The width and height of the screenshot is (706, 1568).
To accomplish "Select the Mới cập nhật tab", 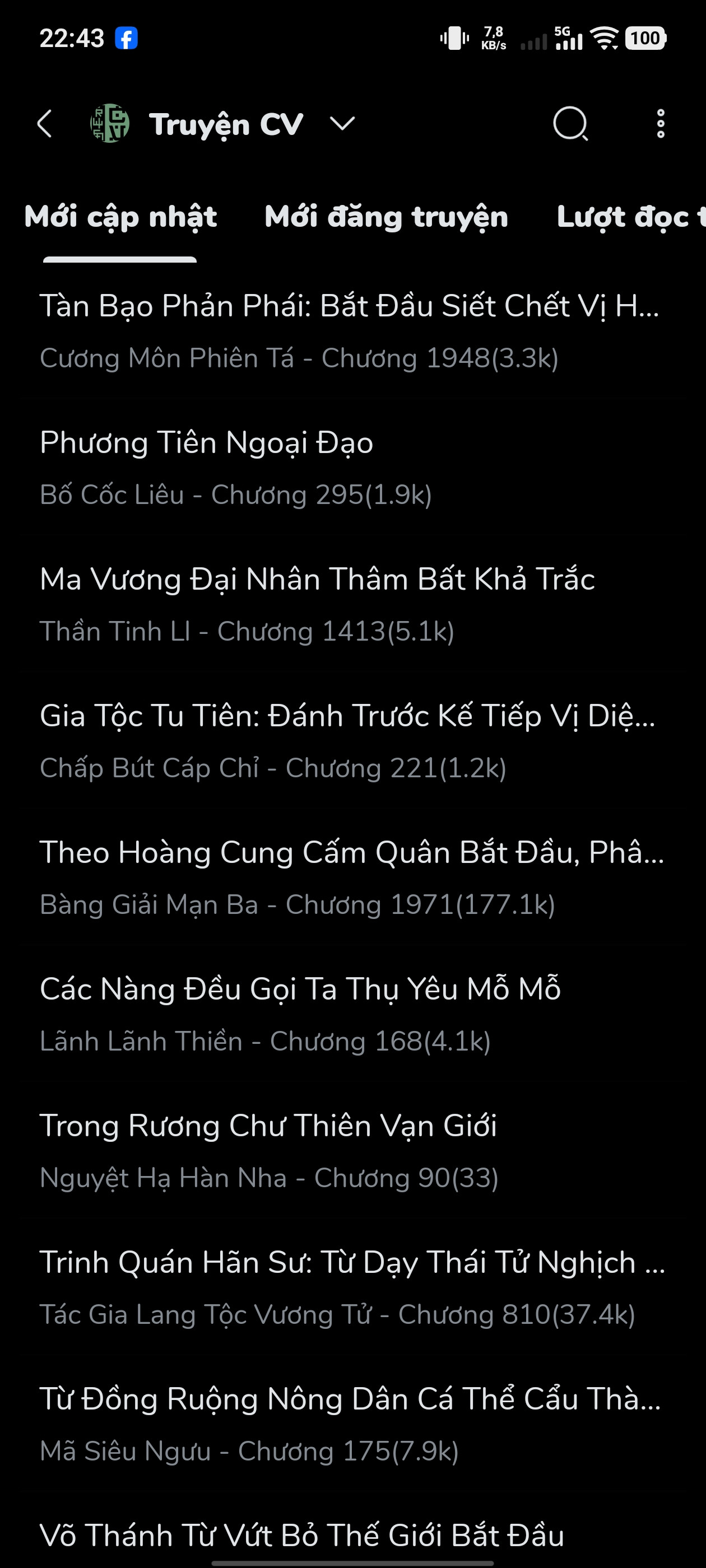I will pyautogui.click(x=120, y=217).
